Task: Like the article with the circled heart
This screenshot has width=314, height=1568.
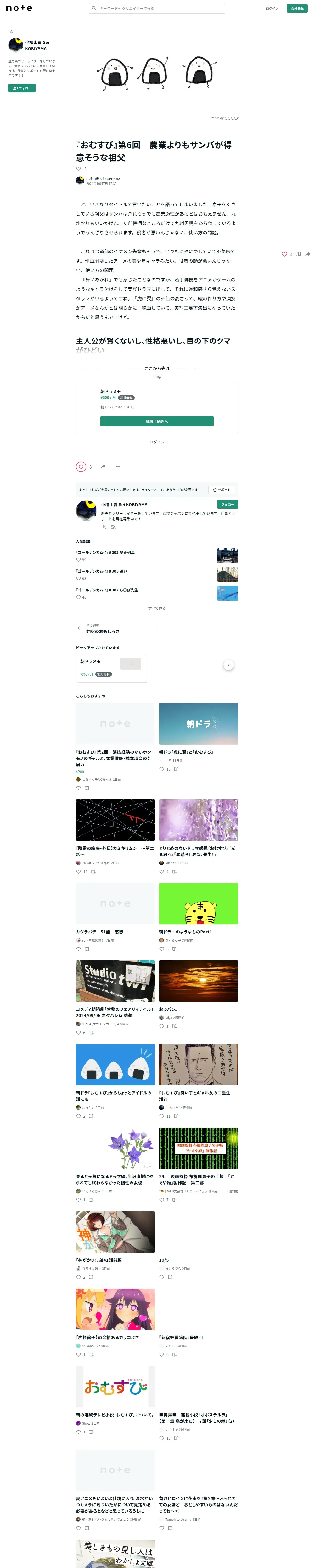Action: [x=81, y=467]
